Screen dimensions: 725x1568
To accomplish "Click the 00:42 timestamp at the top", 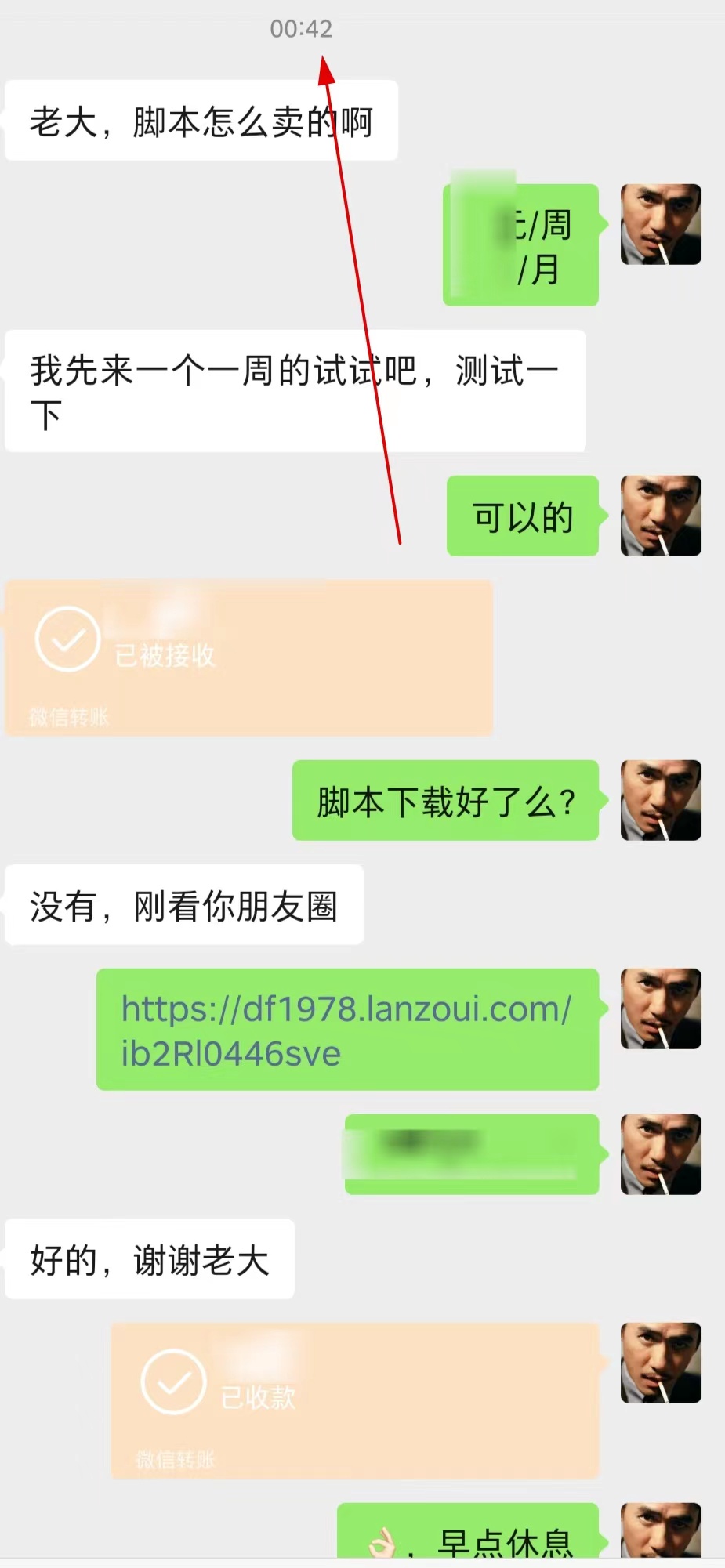I will 302,31.
